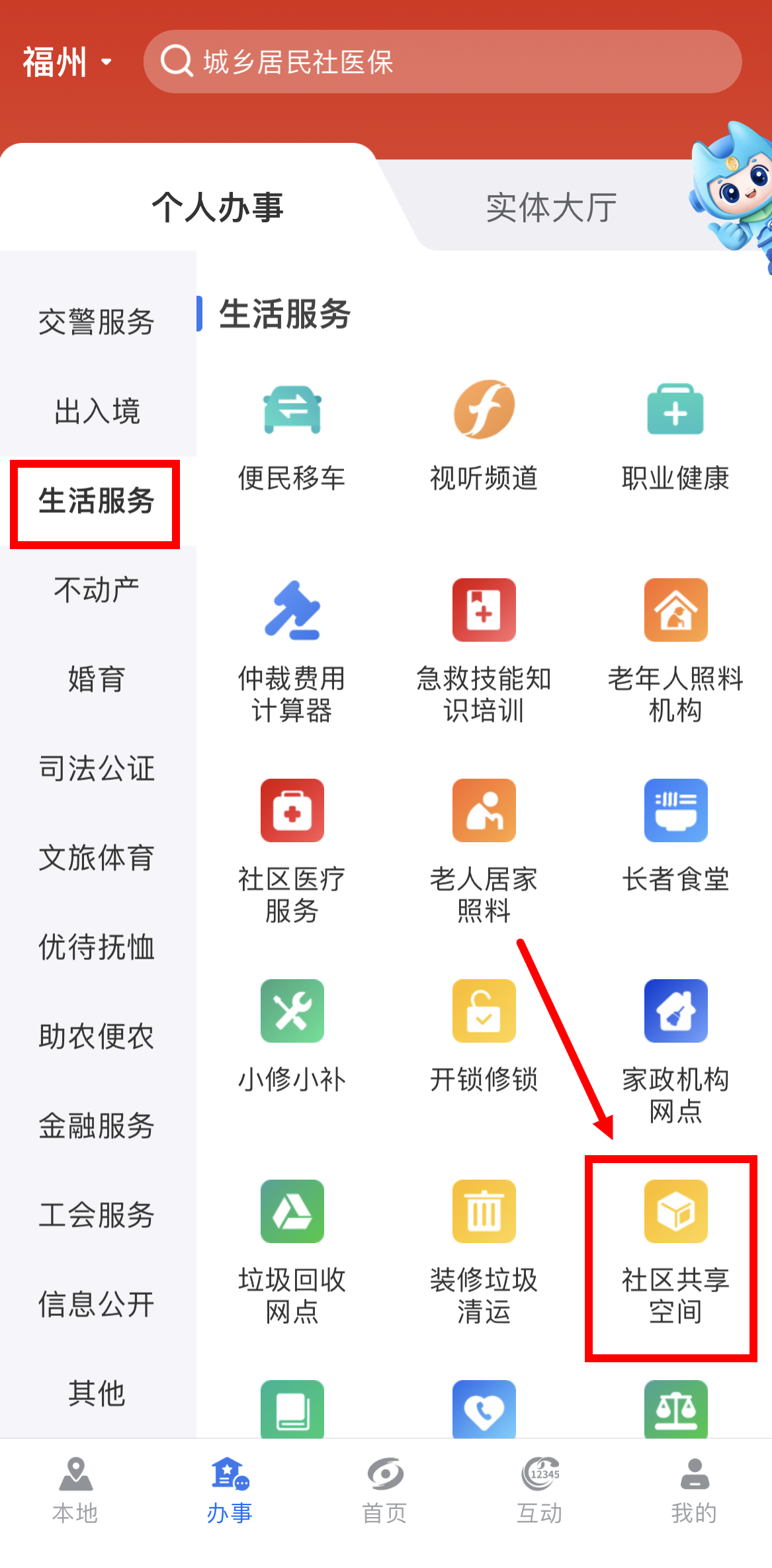Open the 视听频道 service
772x1568 pixels.
coord(484,437)
